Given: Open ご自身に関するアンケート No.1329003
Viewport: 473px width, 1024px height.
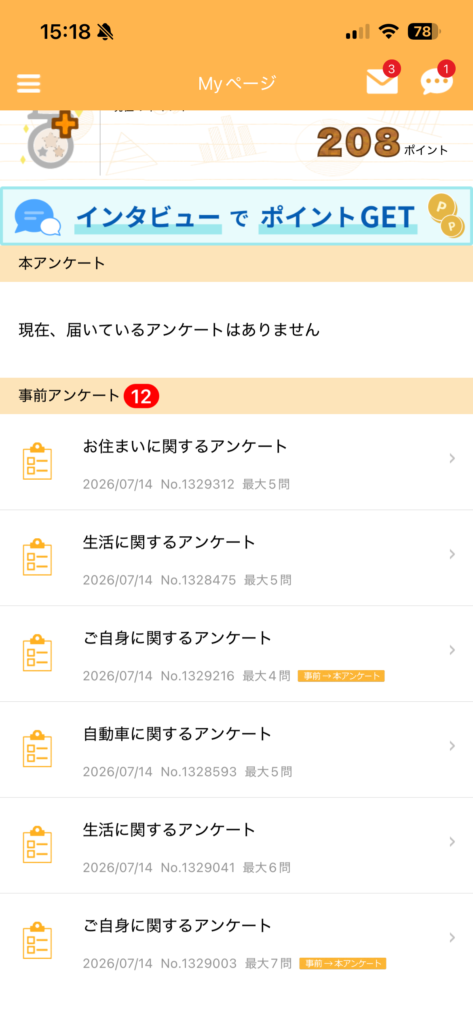Looking at the screenshot, I should point(236,942).
